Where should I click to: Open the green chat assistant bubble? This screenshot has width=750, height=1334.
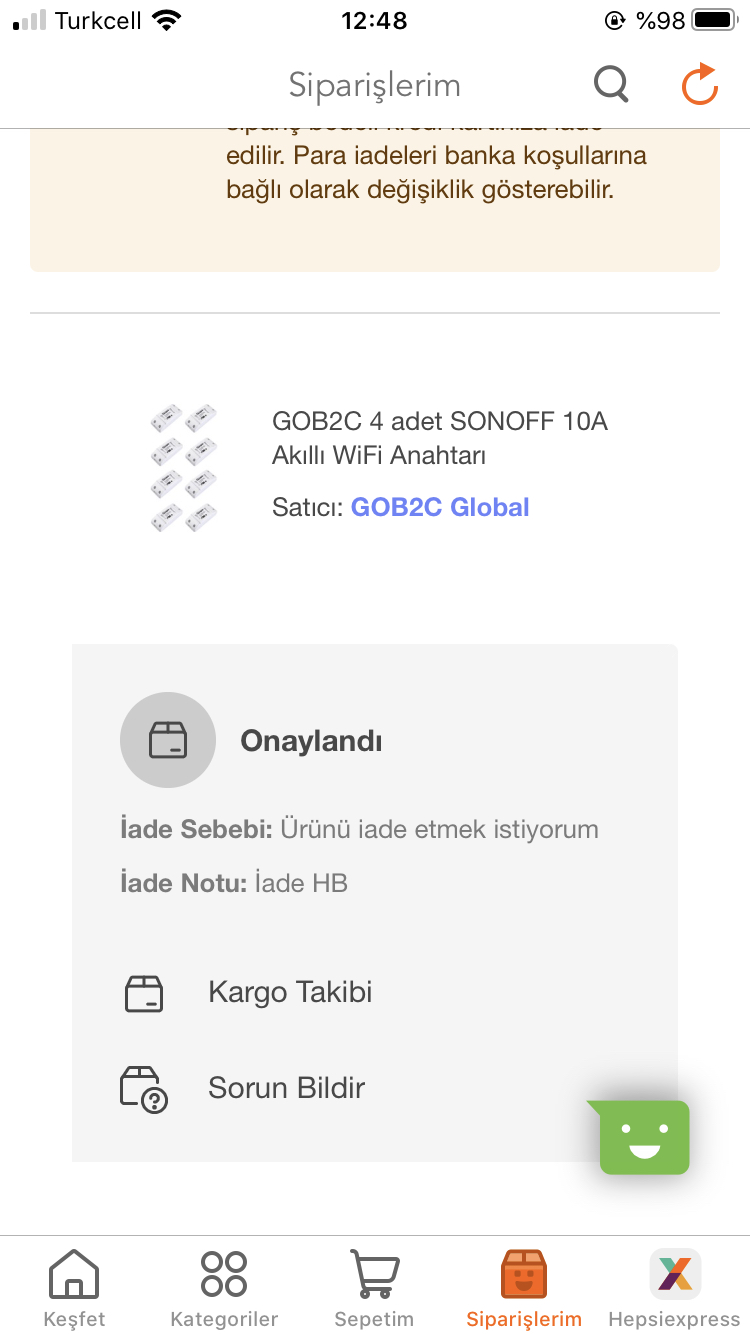pyautogui.click(x=643, y=1137)
